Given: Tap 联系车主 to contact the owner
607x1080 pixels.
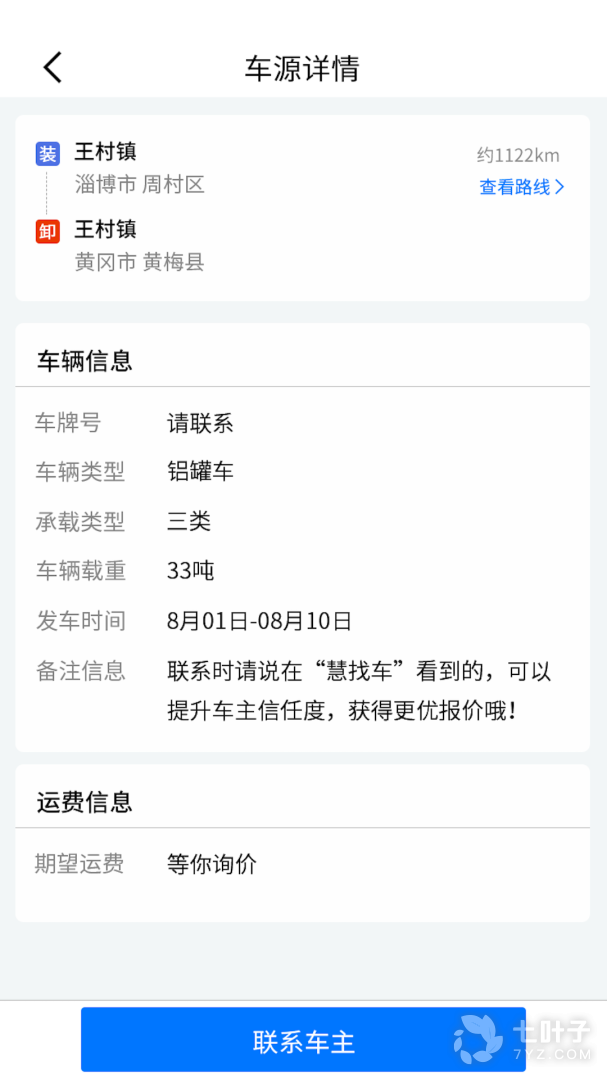Looking at the screenshot, I should point(303,1040).
